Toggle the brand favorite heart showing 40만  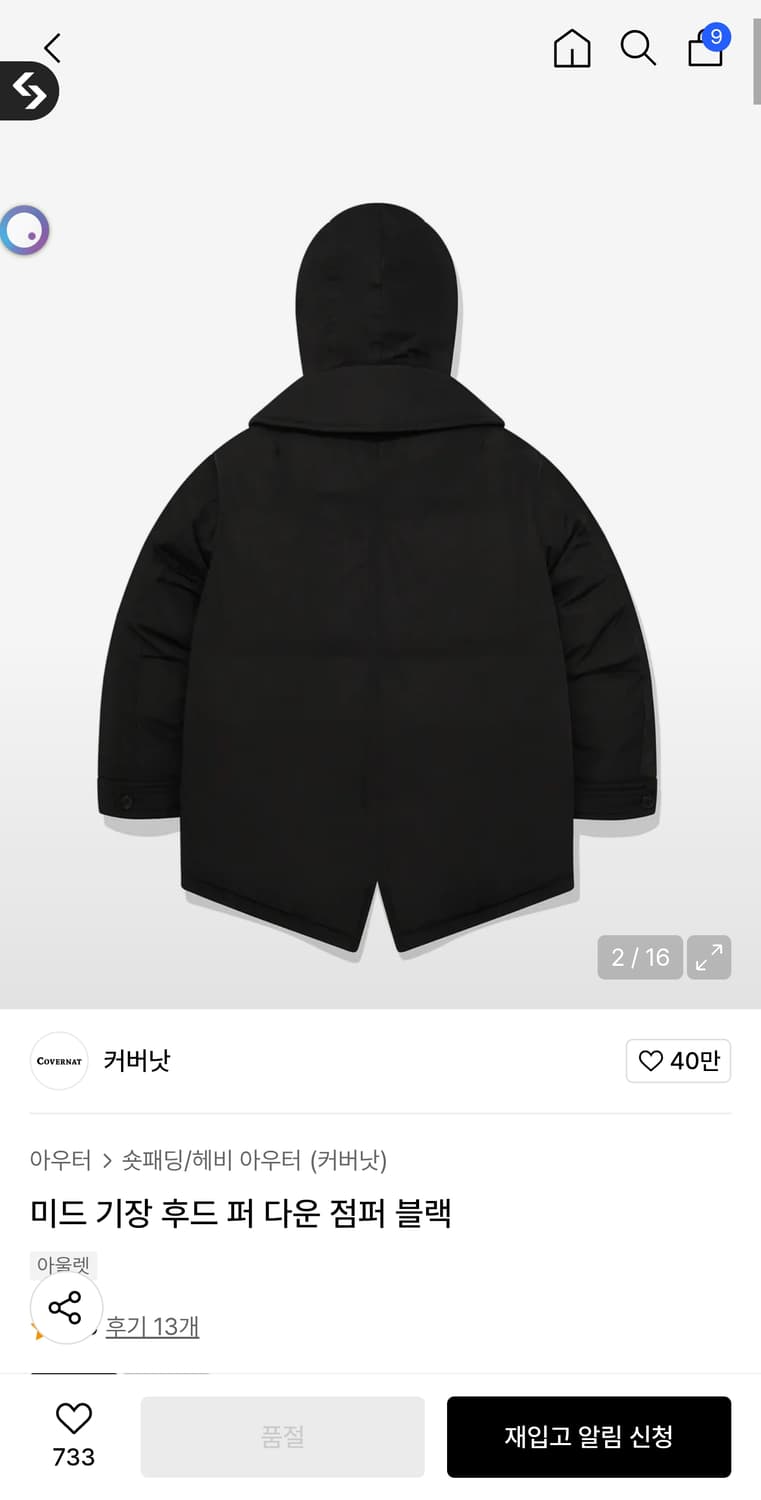click(679, 1061)
